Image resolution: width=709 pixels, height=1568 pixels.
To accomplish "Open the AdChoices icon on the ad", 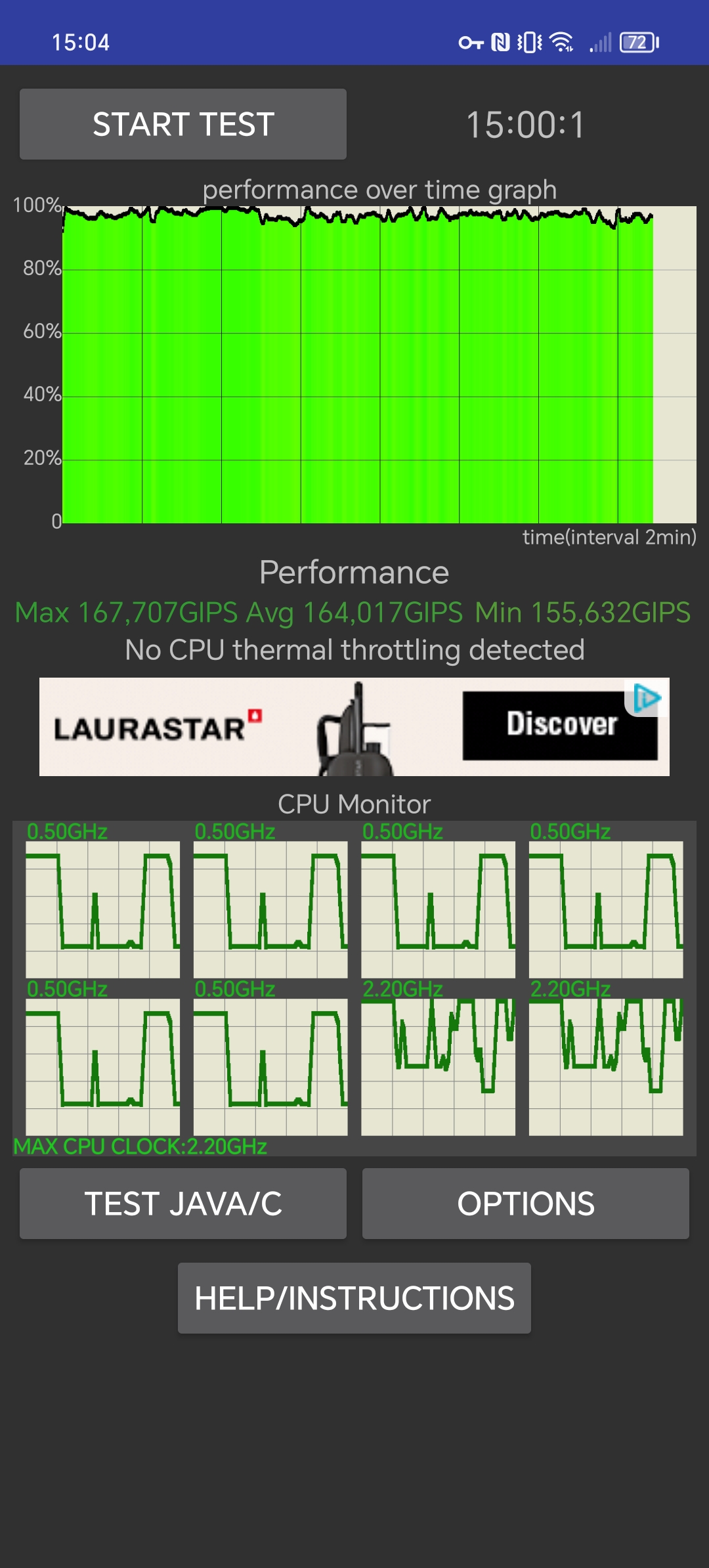I will point(647,698).
